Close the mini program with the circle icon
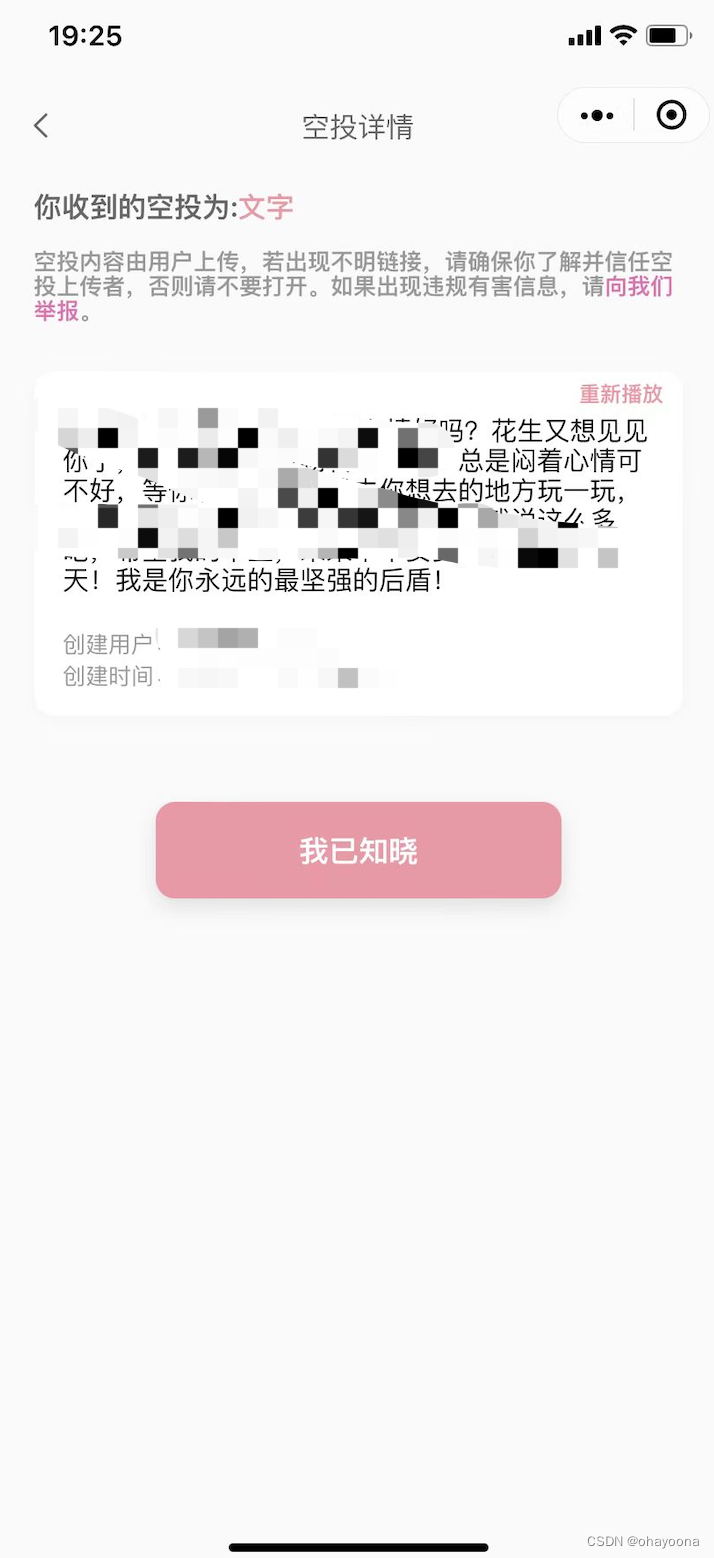This screenshot has height=1558, width=714. point(671,116)
